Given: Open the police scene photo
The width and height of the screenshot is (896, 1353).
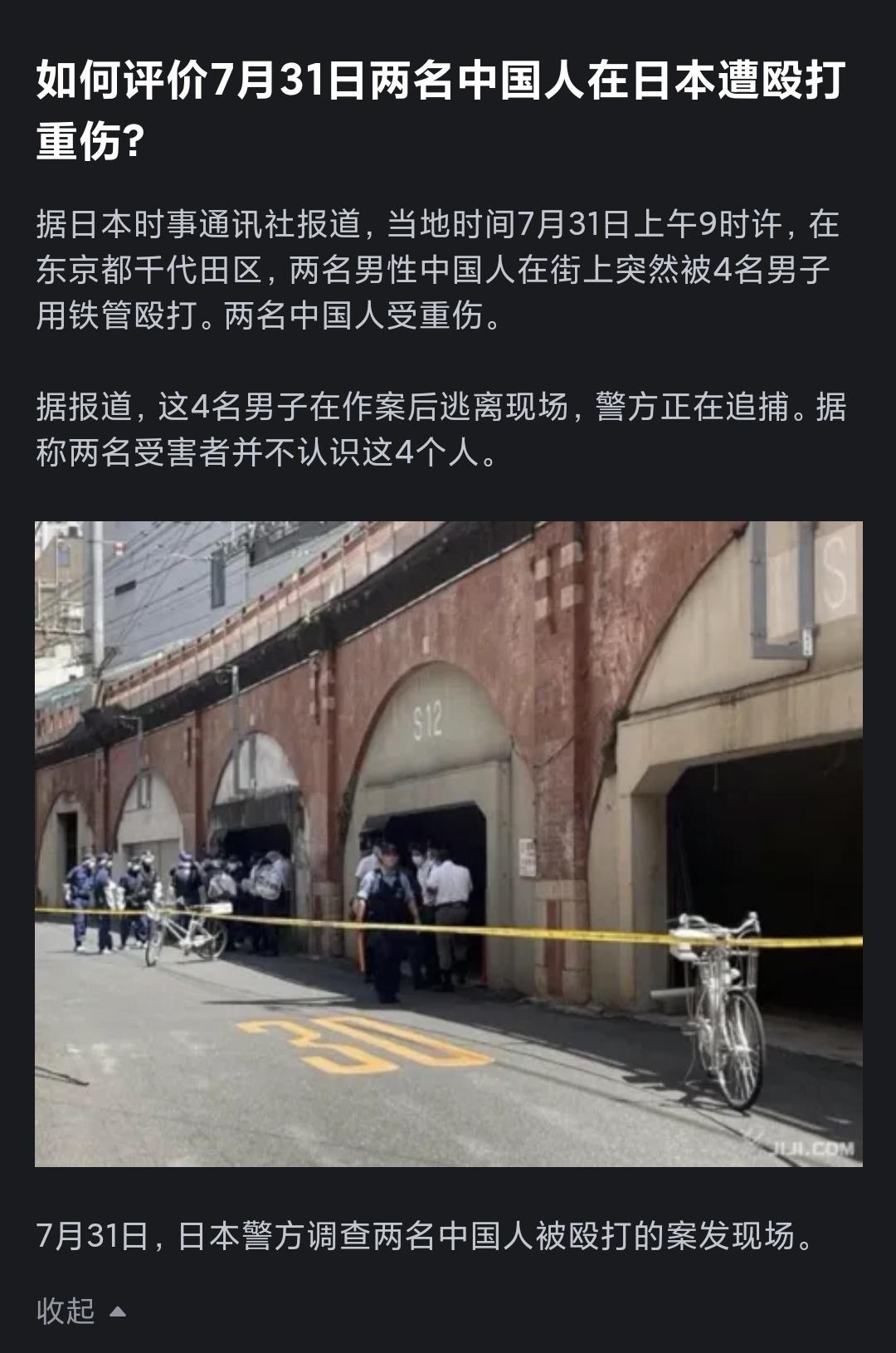Looking at the screenshot, I should pos(448,843).
